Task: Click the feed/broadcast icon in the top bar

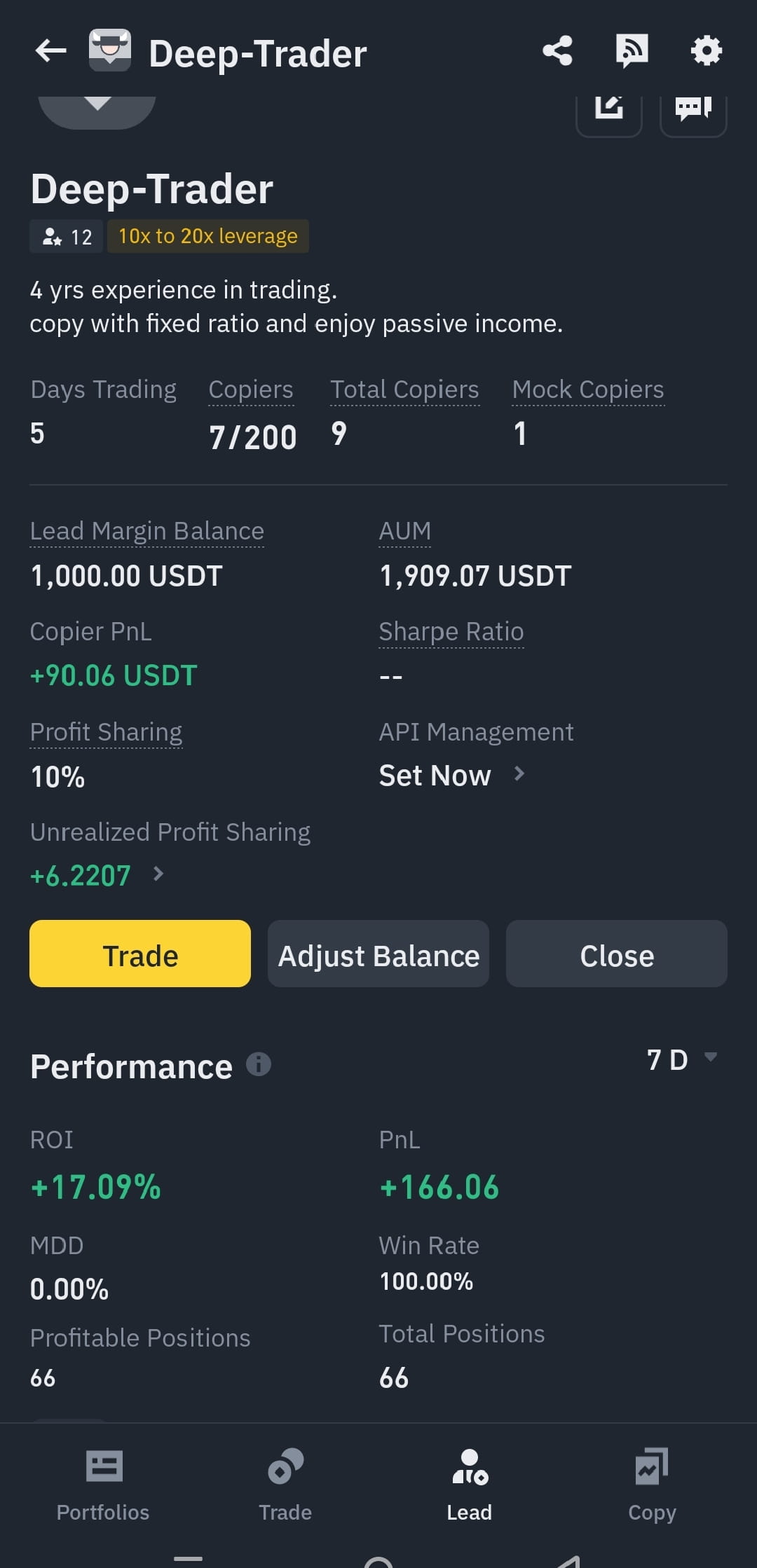Action: pos(632,50)
